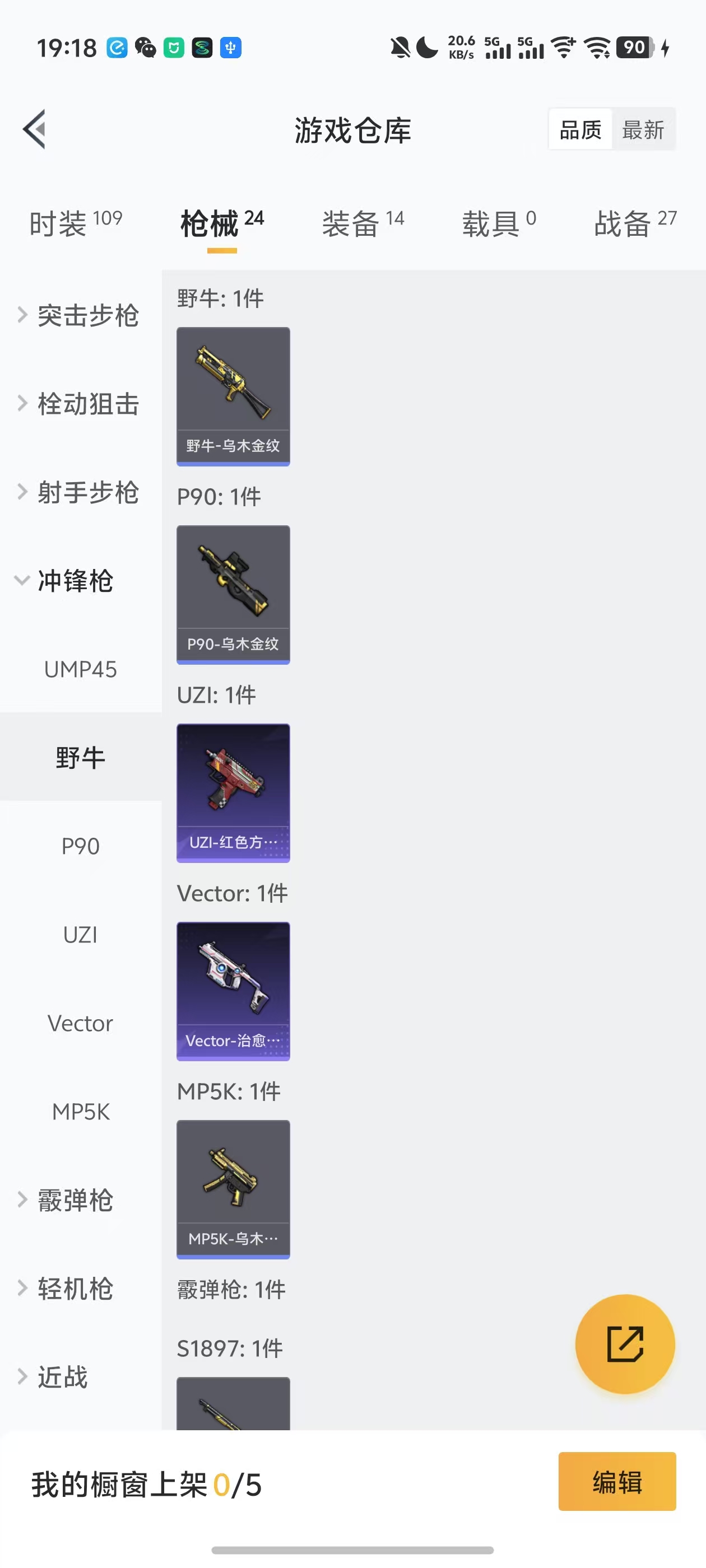Screen dimensions: 706x1568
Task: Open the 载具 tab
Action: pyautogui.click(x=498, y=223)
